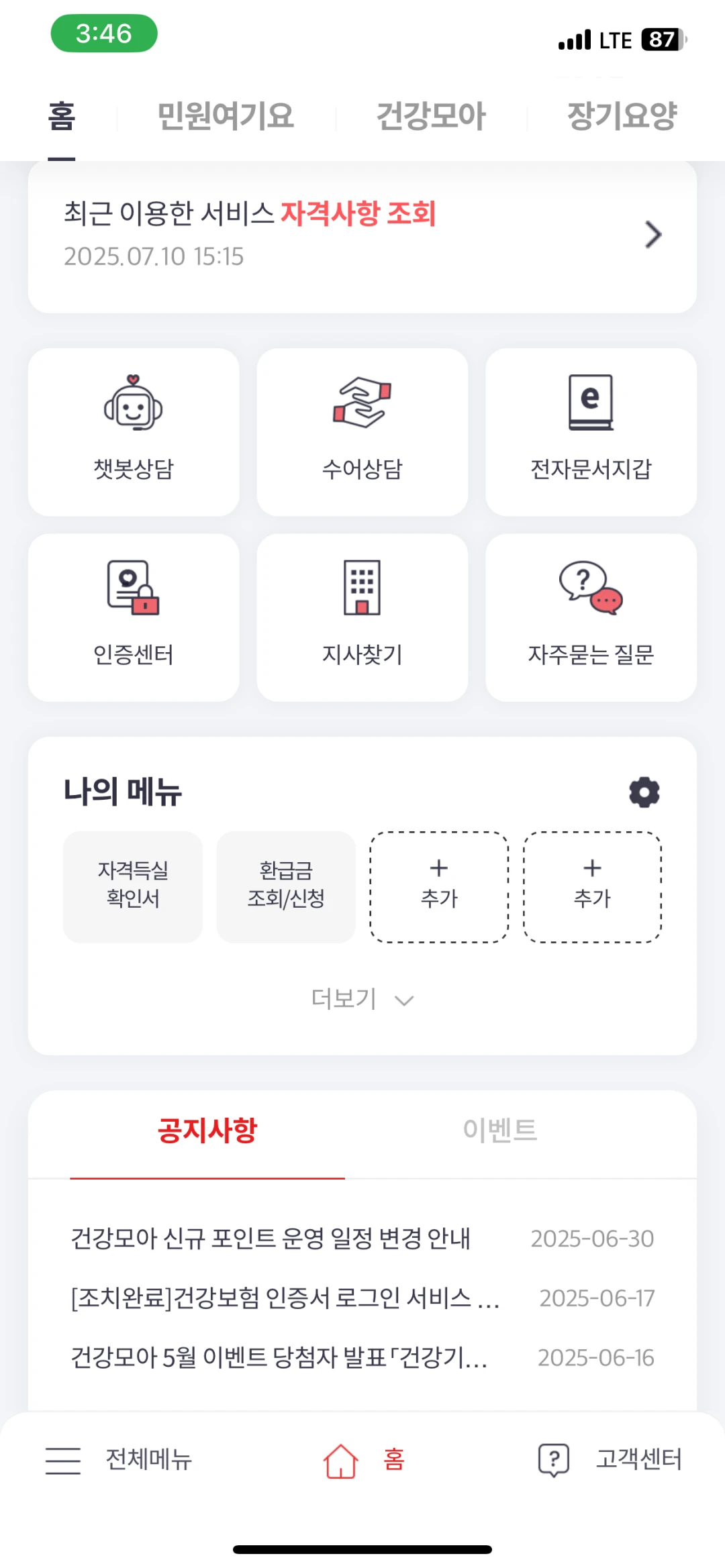Open the 자격득실 확인서 shortcut

(132, 887)
